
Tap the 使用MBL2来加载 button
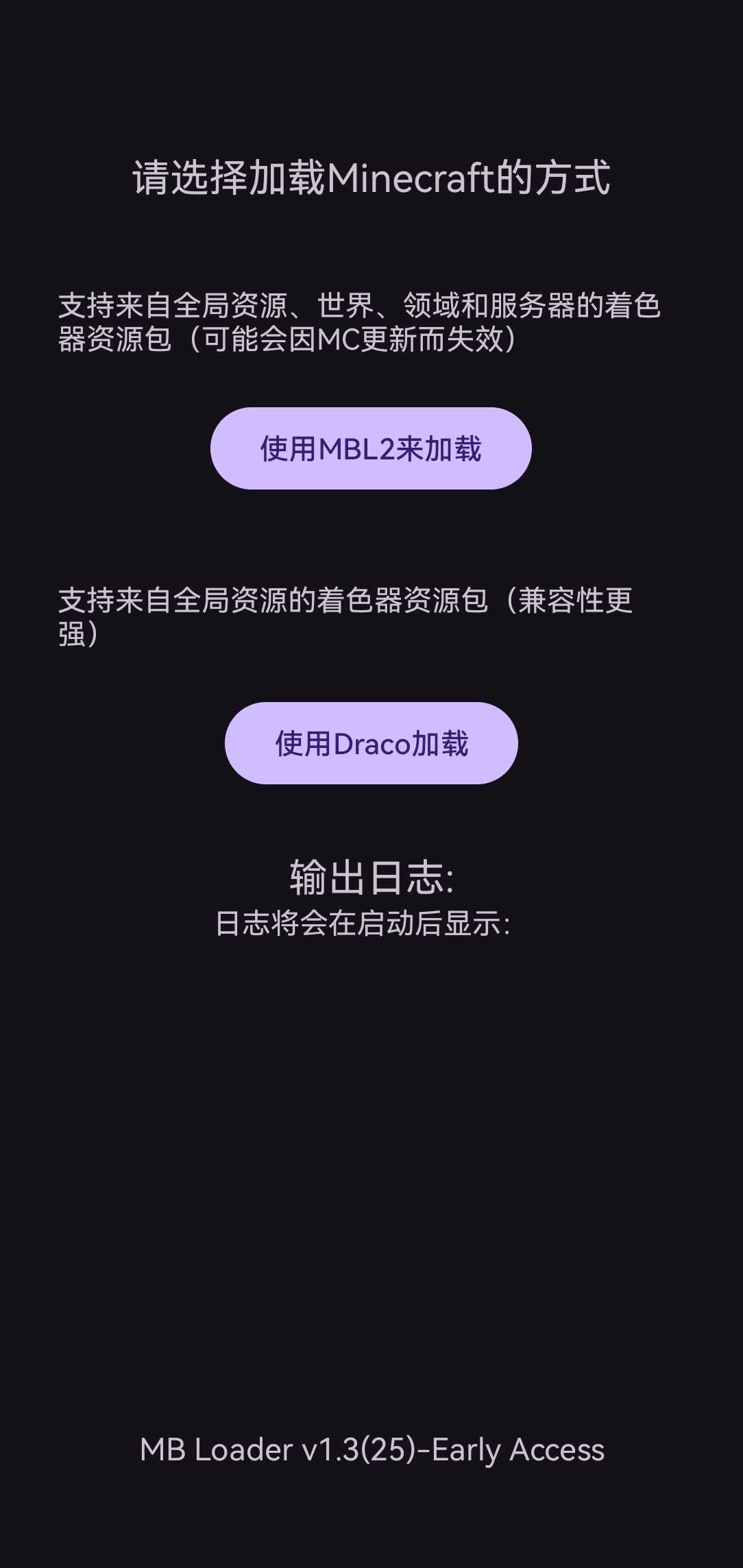(371, 448)
